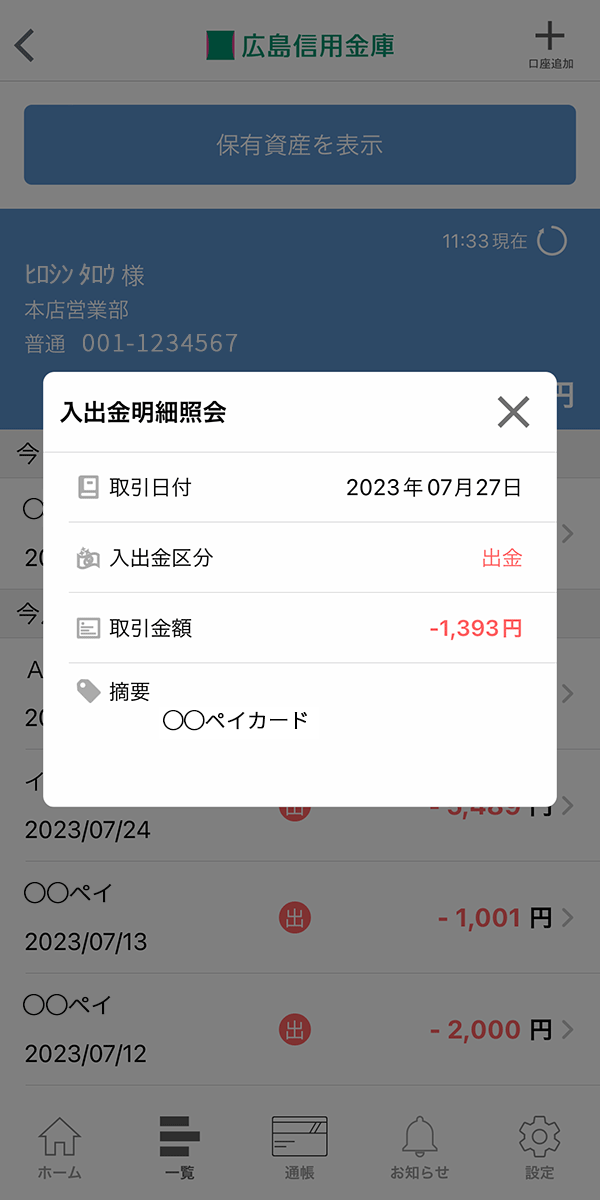Open the 2023/07/13 ○○ペイ transaction
600x1200 pixels.
(x=300, y=918)
